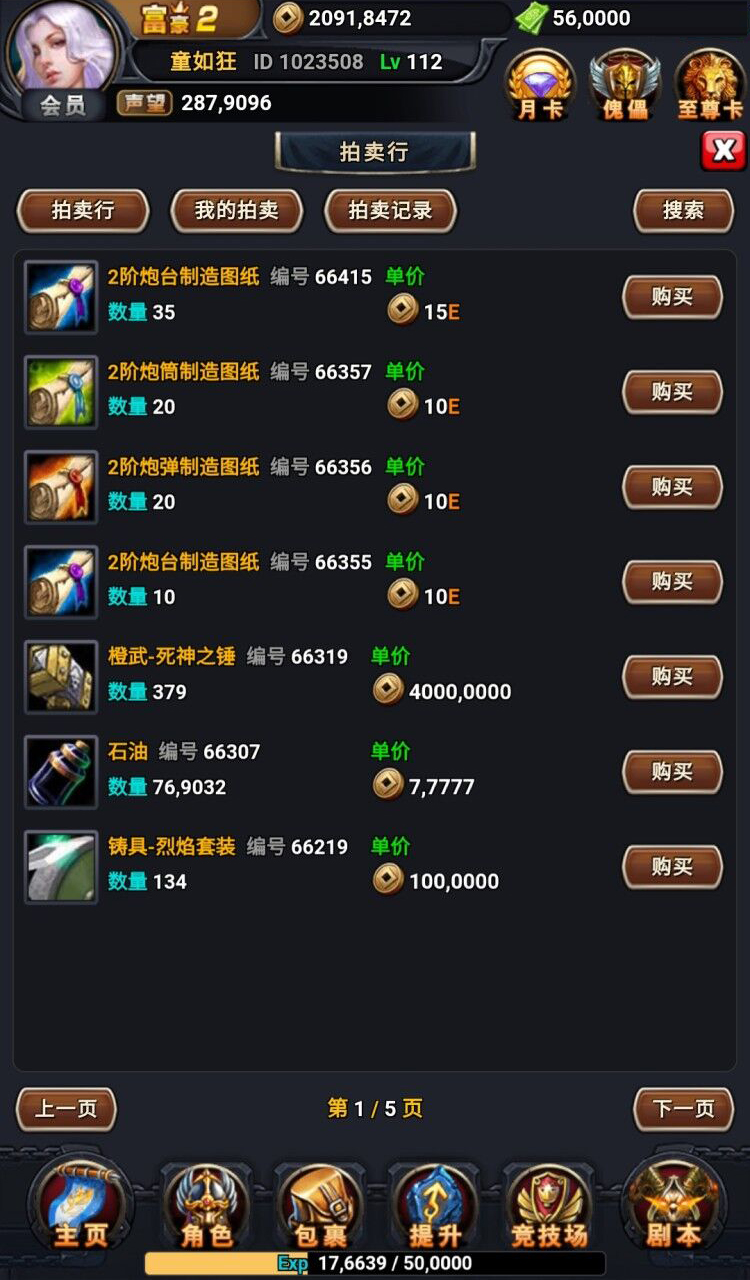View the 铸具-烈焰套装 item thumbnail

[60, 866]
